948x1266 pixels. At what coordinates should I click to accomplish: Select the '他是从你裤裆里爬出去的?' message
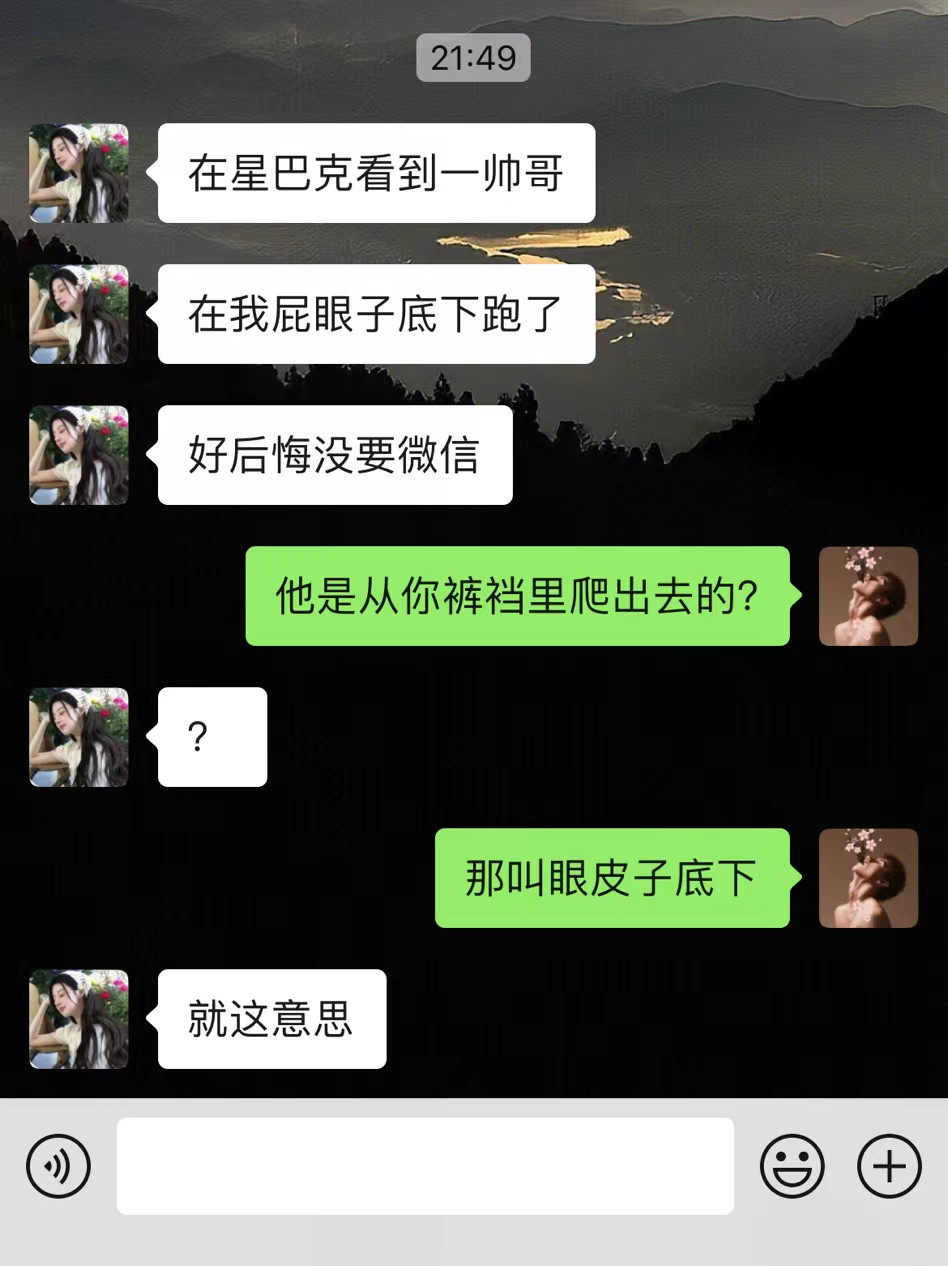[516, 596]
